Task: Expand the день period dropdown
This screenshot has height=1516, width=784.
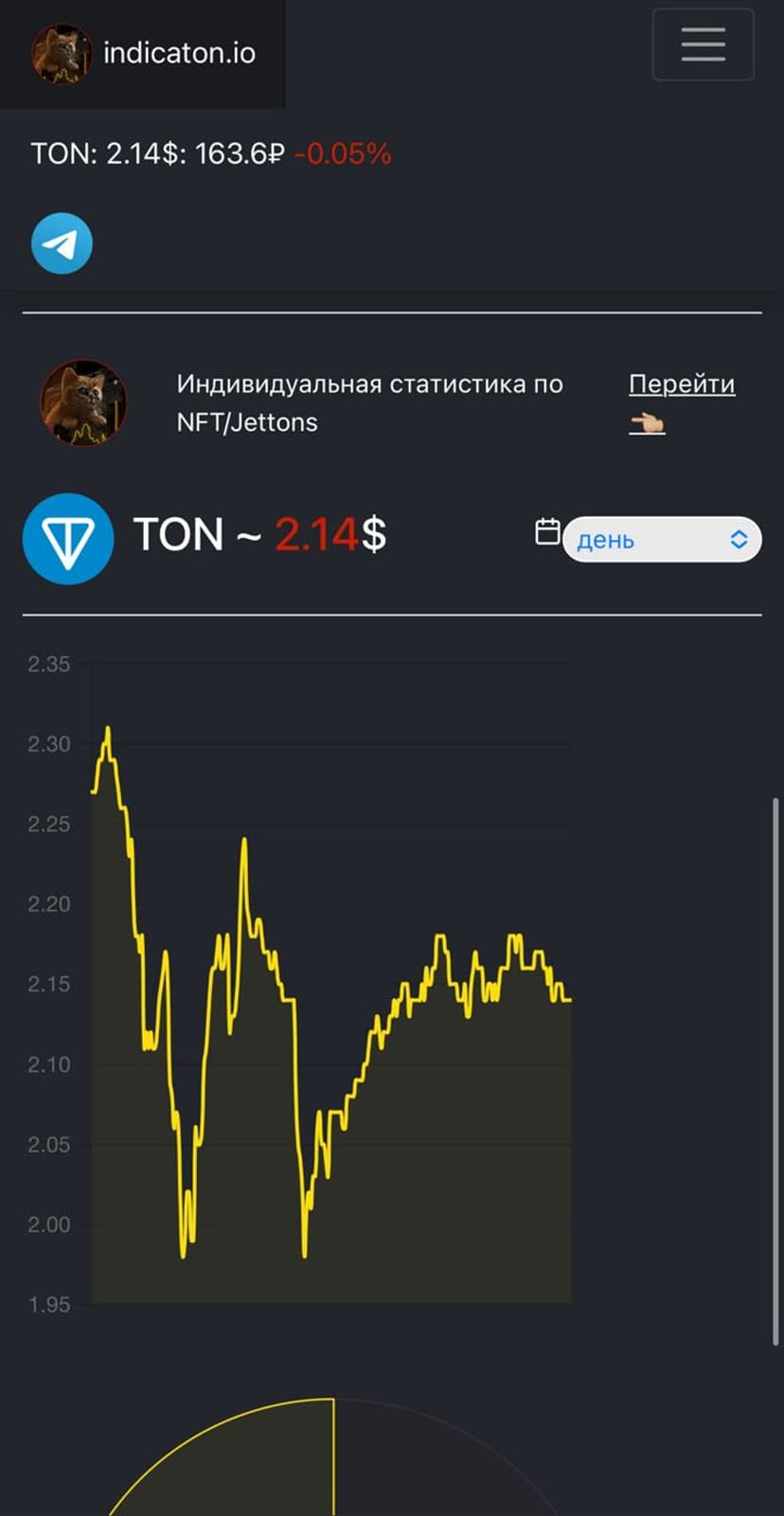Action: (662, 540)
